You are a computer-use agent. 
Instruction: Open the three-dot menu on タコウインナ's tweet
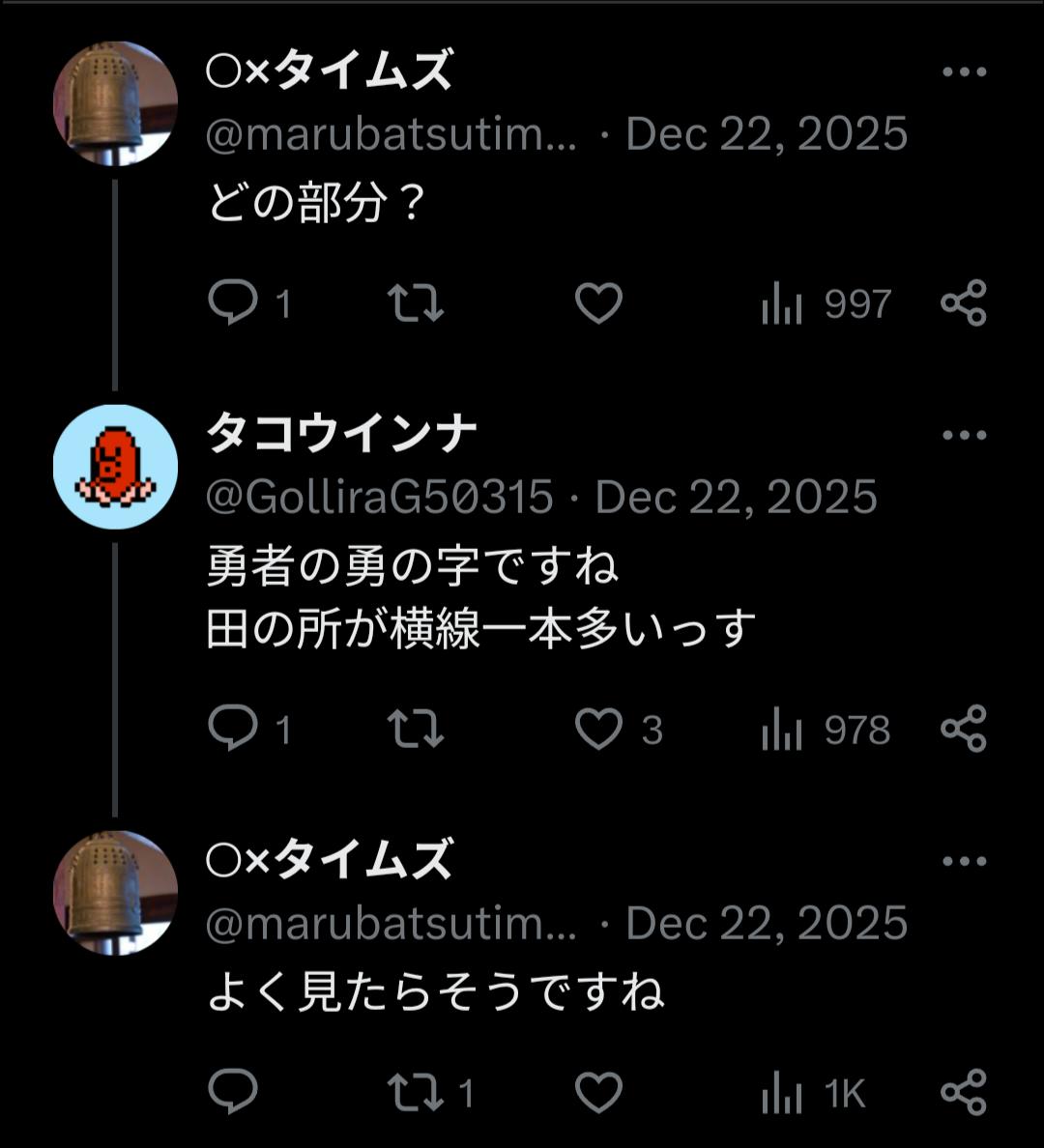coord(963,436)
